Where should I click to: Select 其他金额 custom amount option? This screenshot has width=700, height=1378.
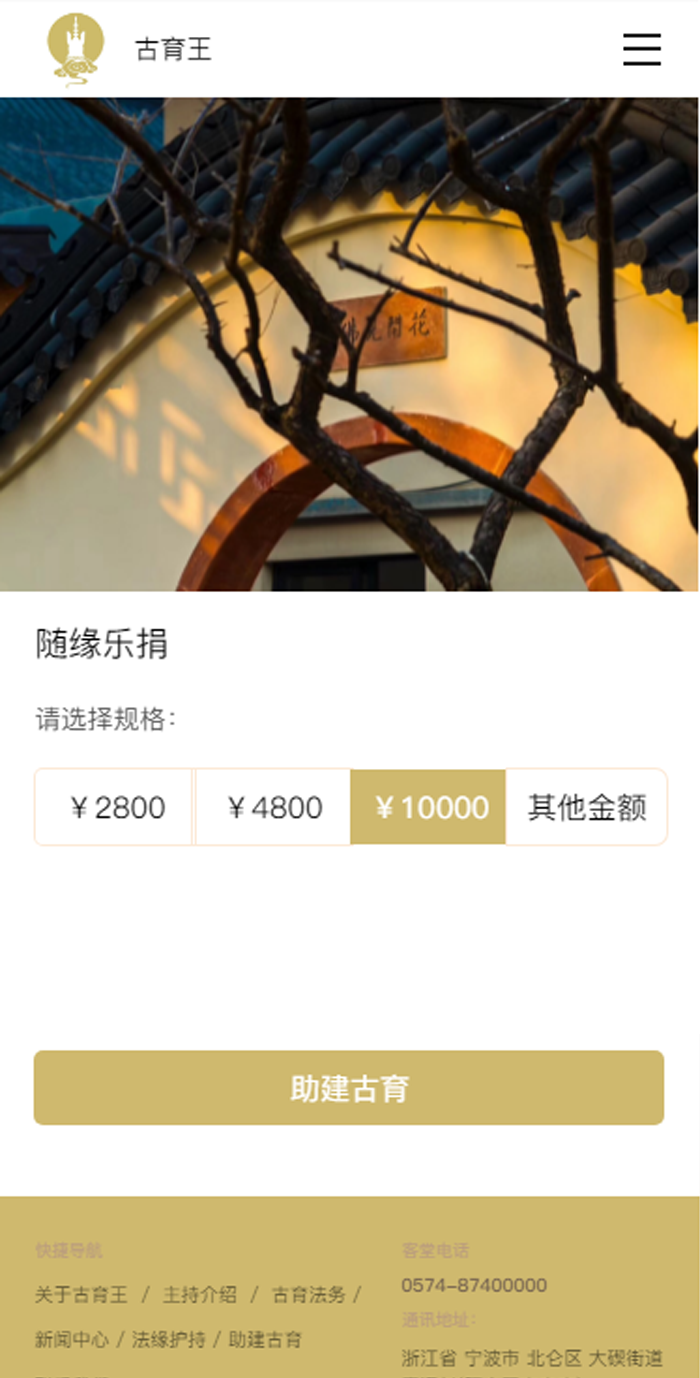[586, 807]
